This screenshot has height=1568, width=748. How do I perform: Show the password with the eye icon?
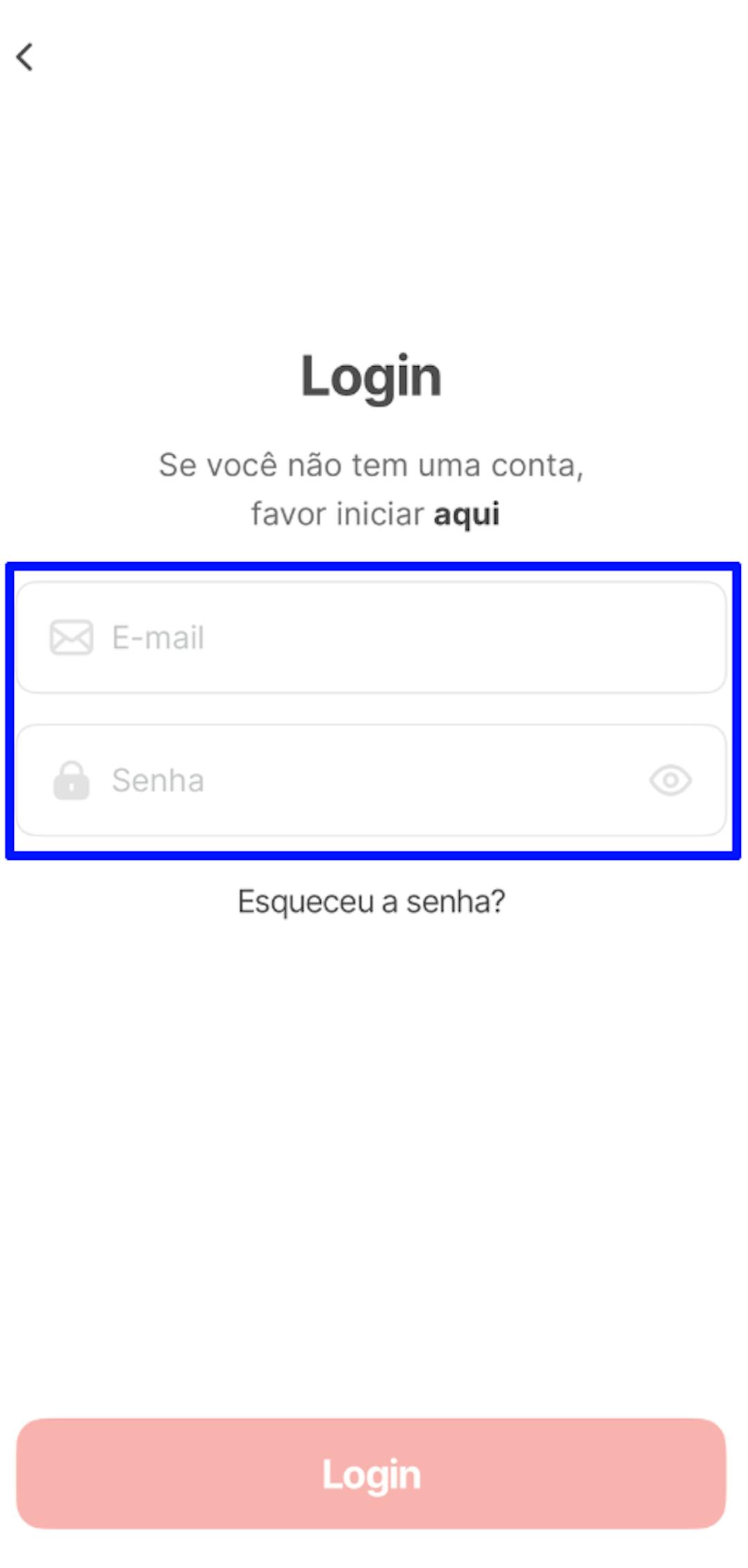[670, 781]
